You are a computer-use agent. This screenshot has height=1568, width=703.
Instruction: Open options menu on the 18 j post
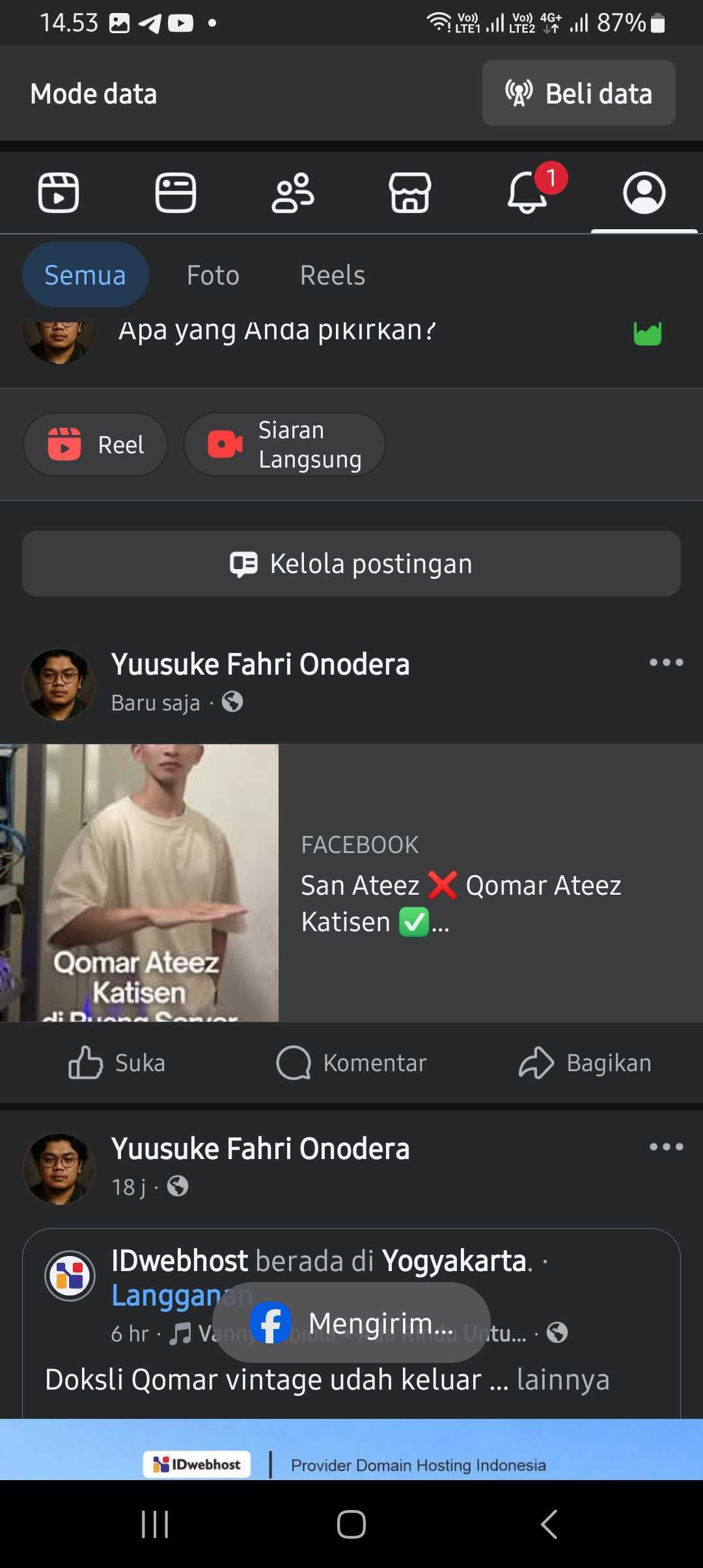click(666, 1147)
